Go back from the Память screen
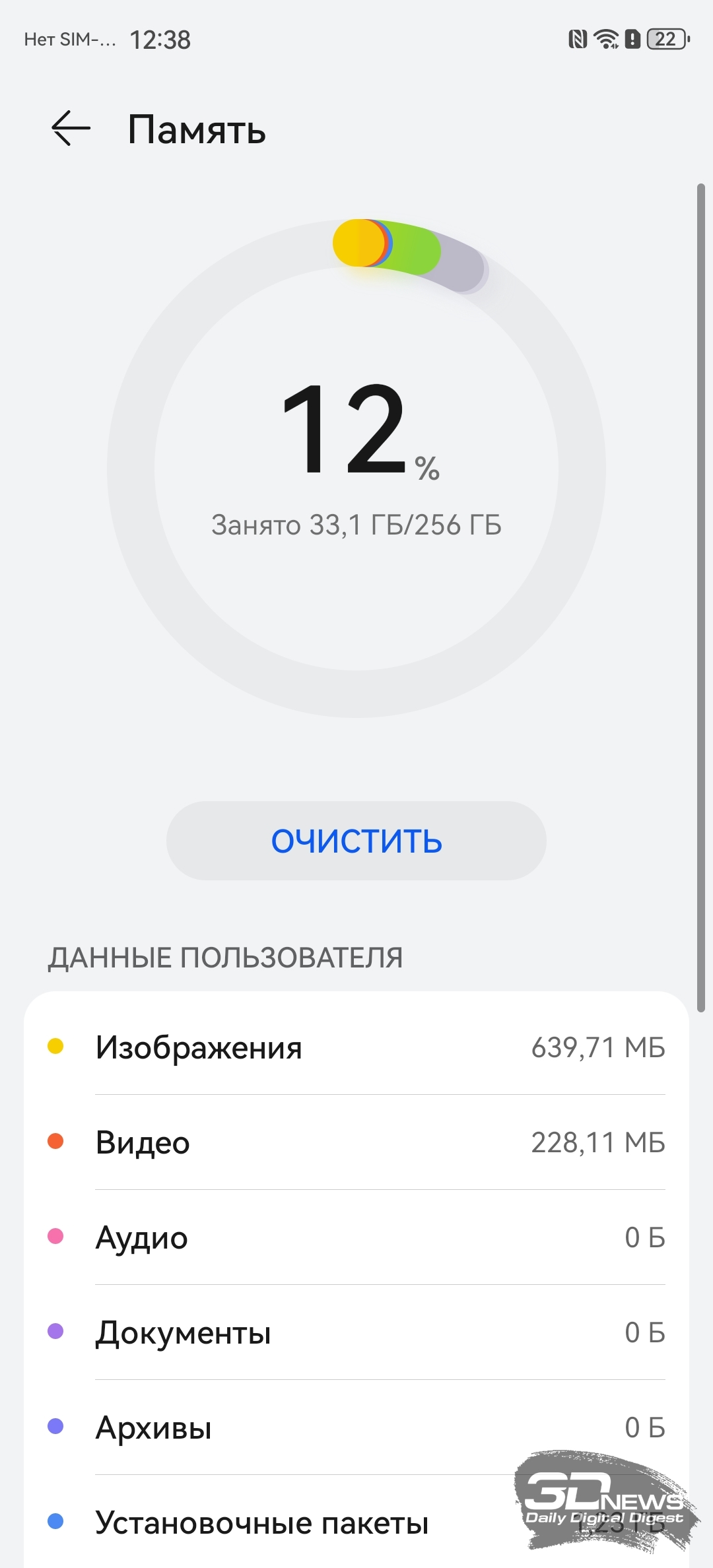Viewport: 713px width, 1568px height. 71,127
